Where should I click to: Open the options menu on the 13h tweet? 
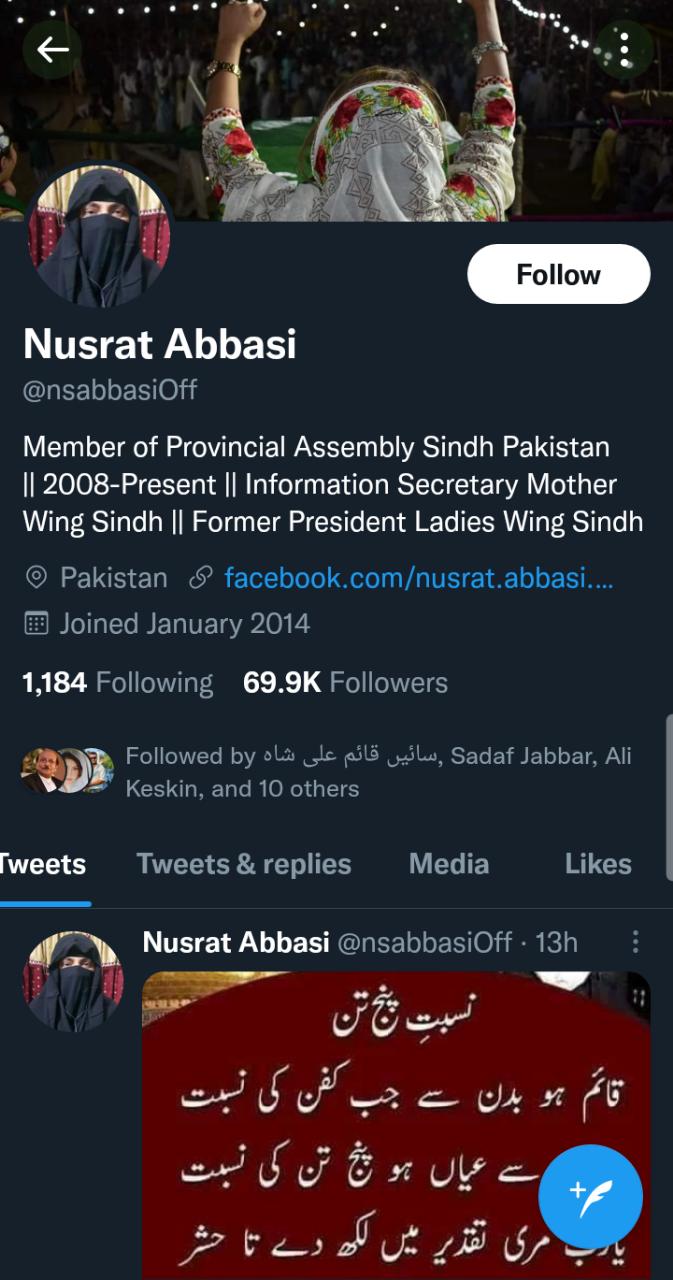pyautogui.click(x=635, y=942)
